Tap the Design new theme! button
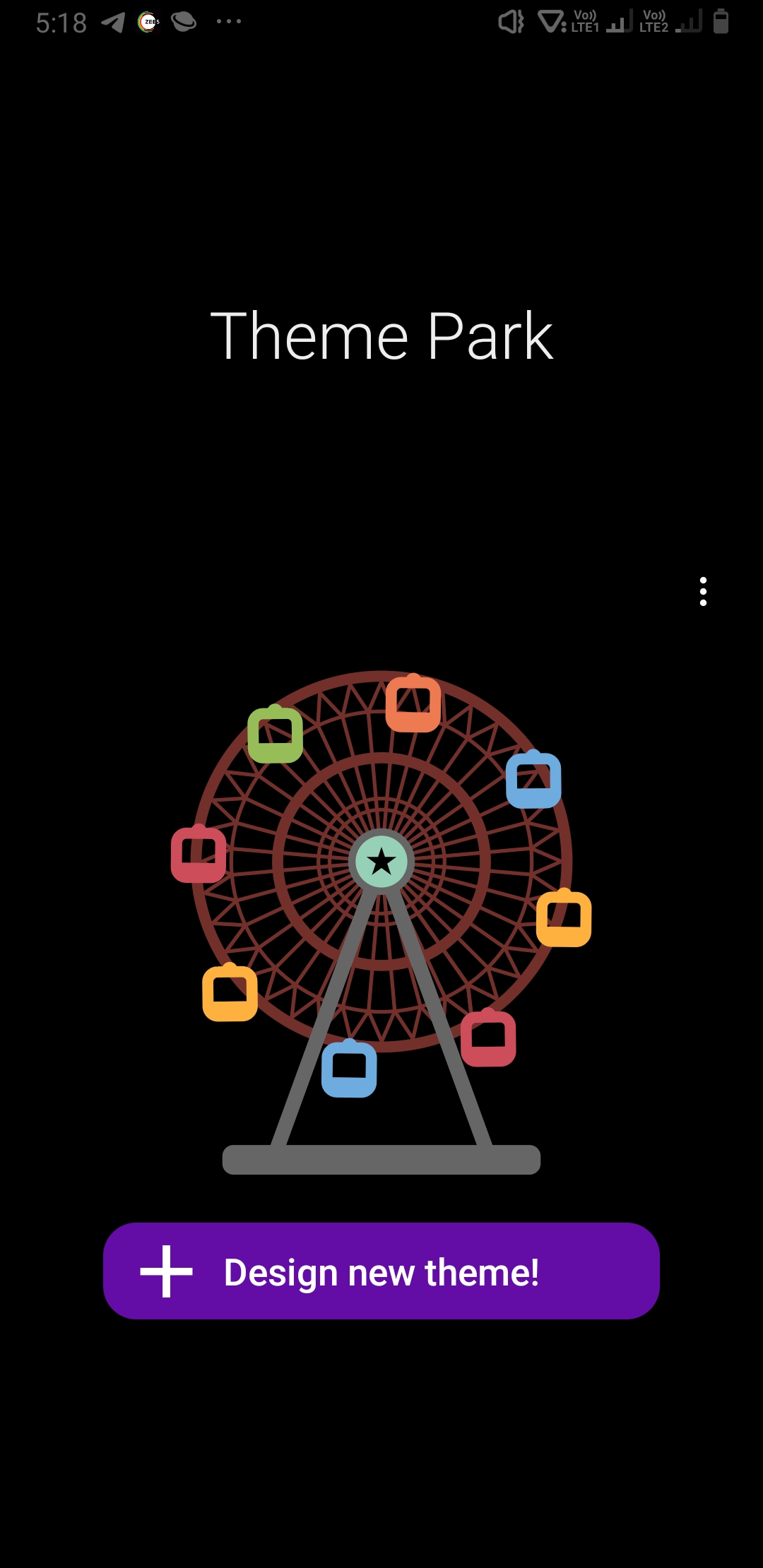Screen dimensions: 763x1568 [x=381, y=1271]
